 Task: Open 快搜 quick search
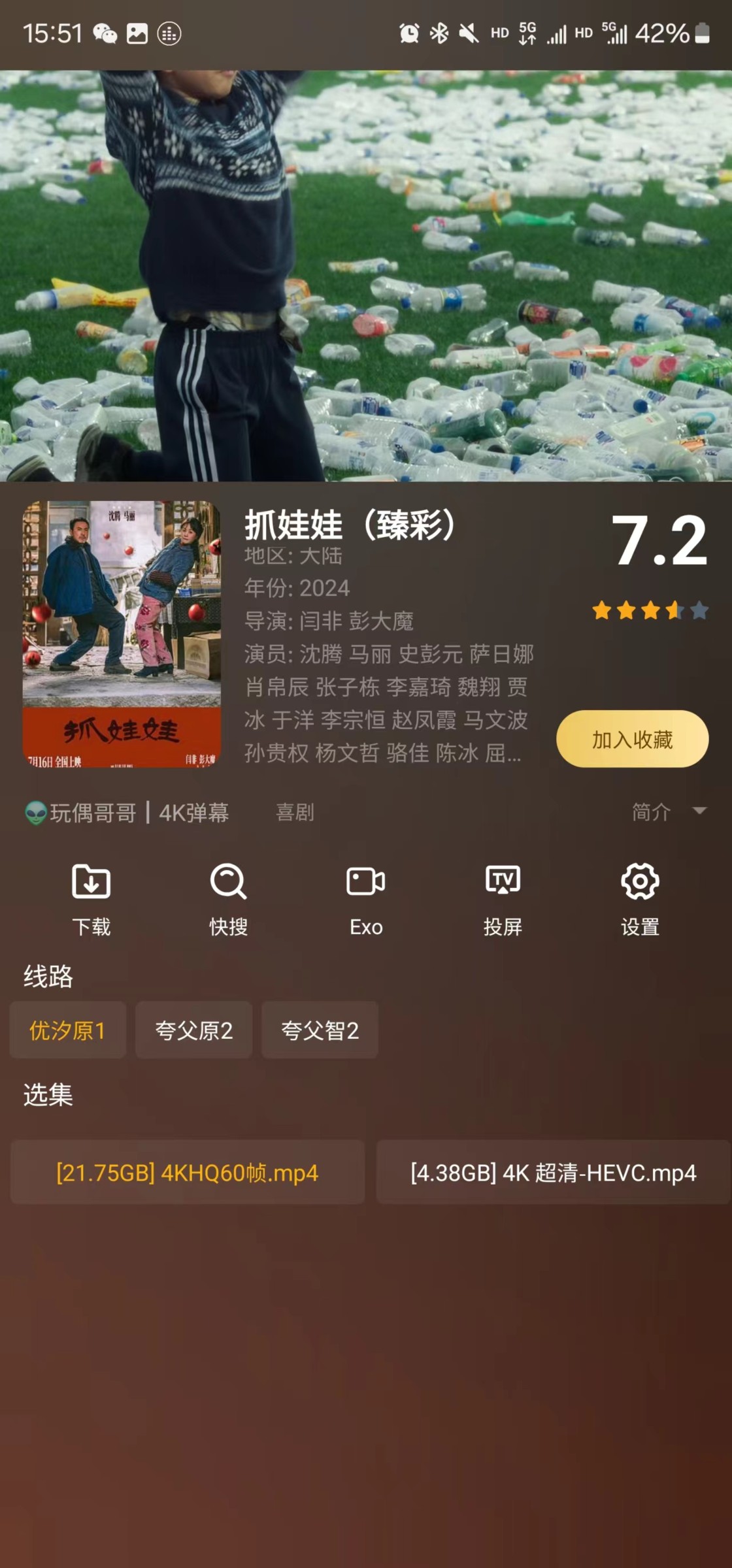pyautogui.click(x=228, y=900)
